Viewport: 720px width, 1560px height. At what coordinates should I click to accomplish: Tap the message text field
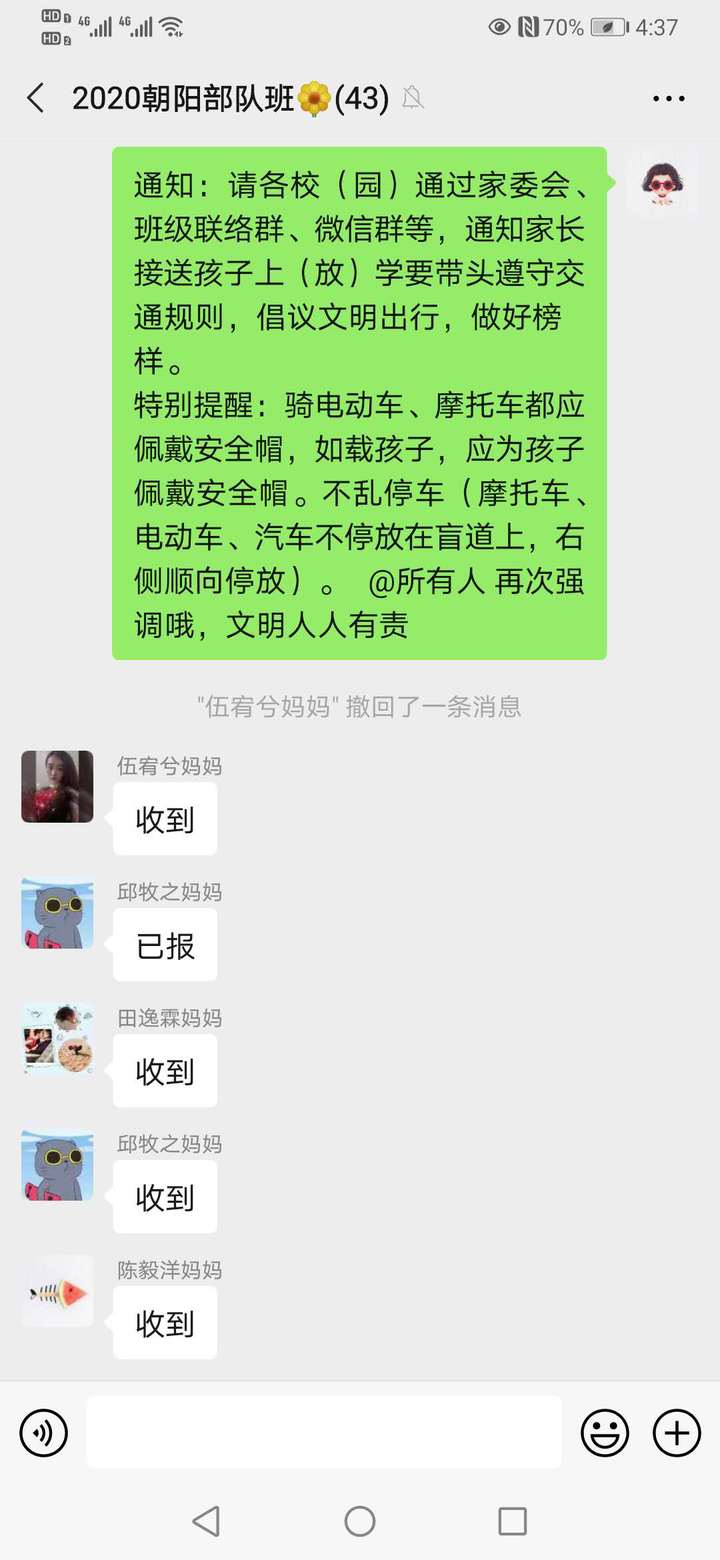click(324, 1433)
